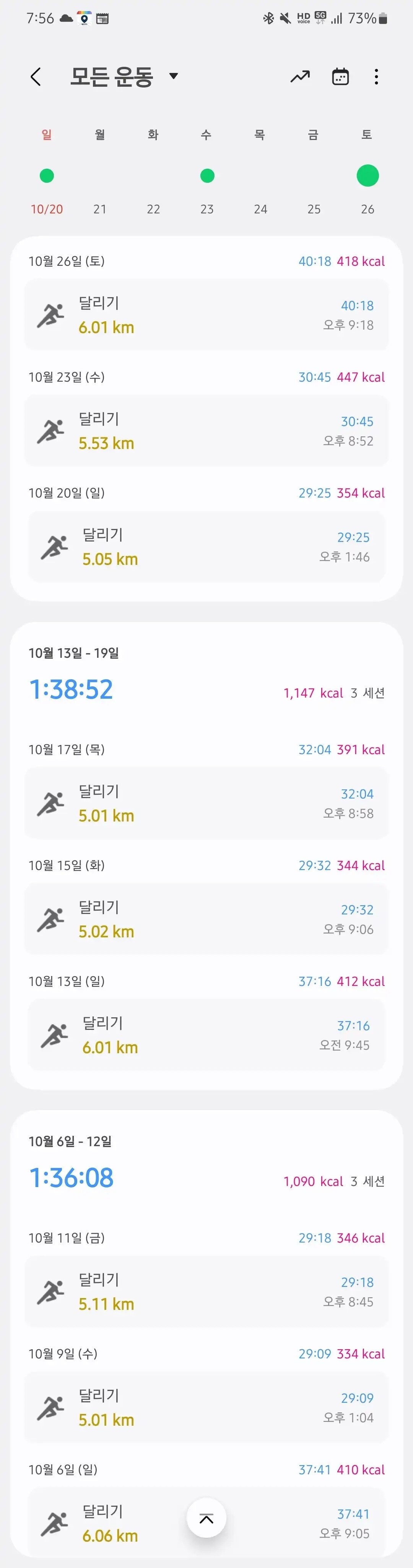Open the 6.01 km run from 10월 13일
The image size is (413, 1568).
click(x=206, y=1035)
